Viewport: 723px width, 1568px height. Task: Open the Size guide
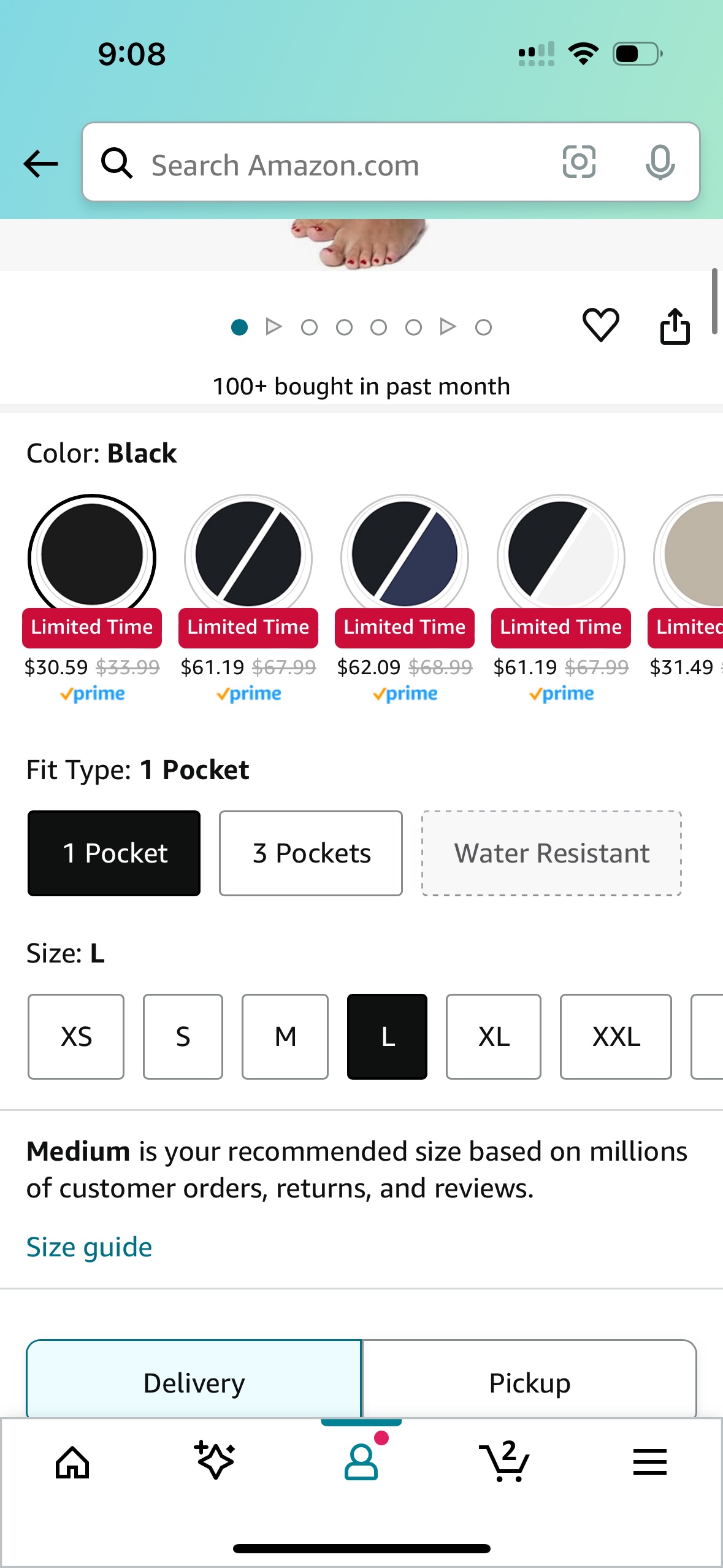click(x=88, y=1245)
